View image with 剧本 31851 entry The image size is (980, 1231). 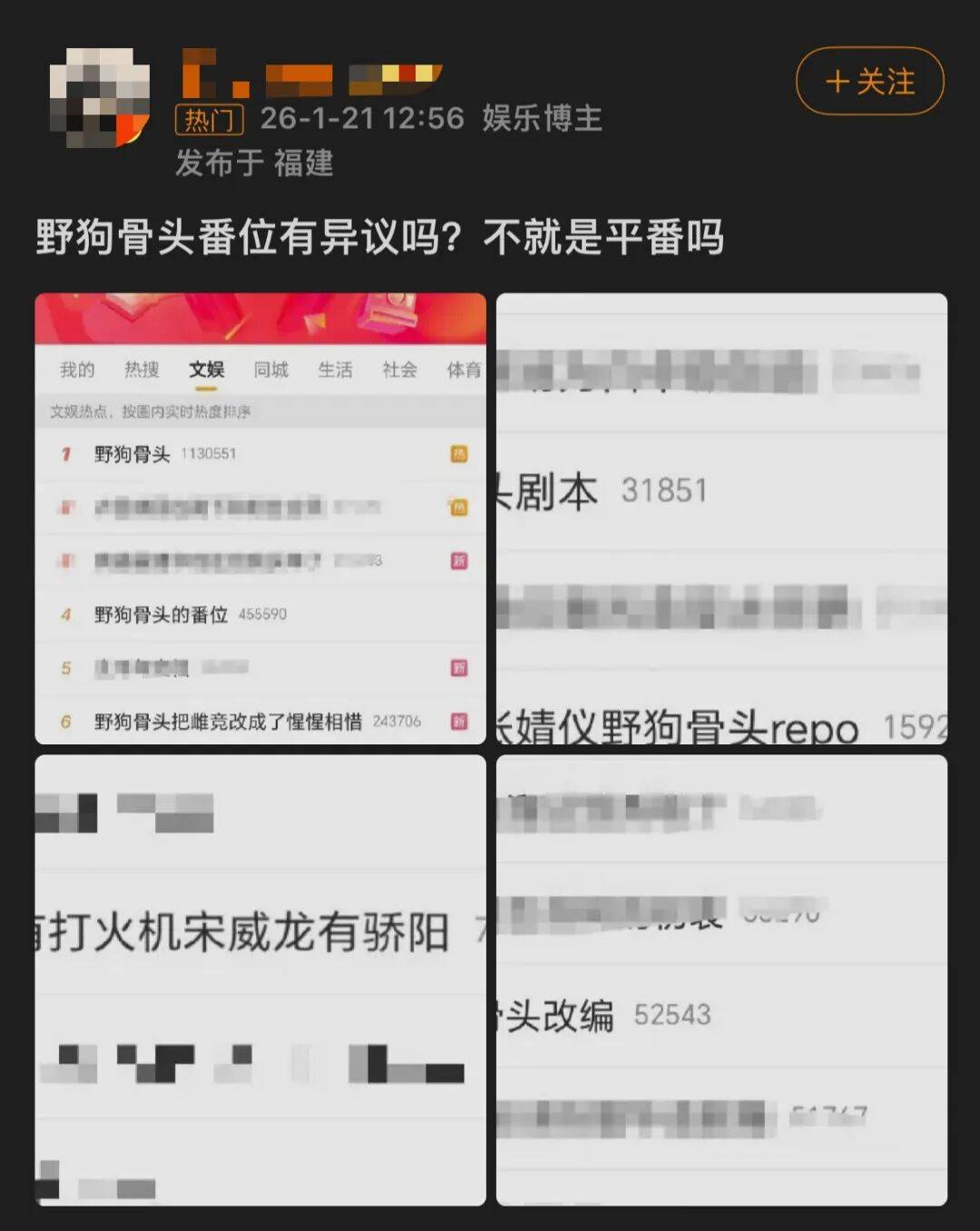click(721, 518)
